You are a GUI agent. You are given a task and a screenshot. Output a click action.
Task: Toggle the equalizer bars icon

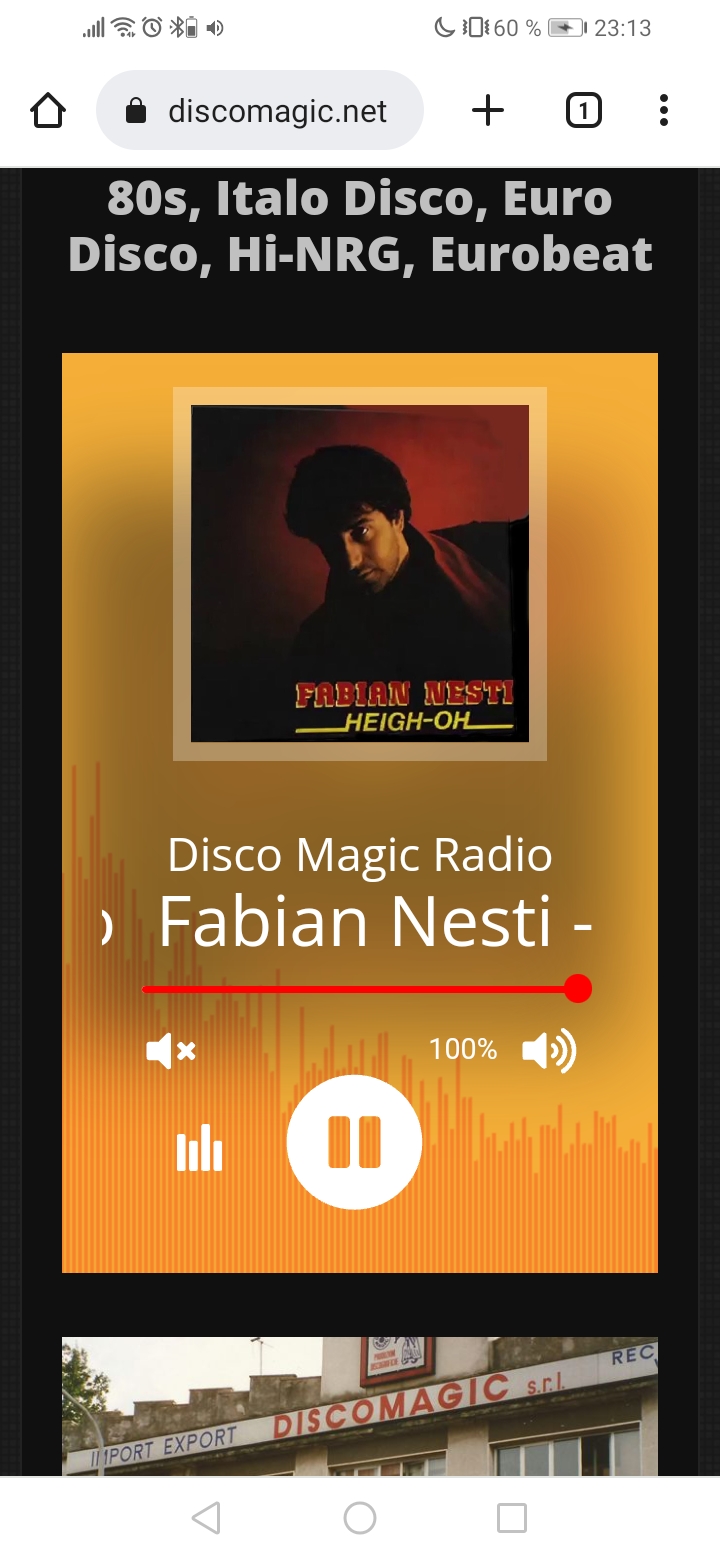[x=199, y=1148]
